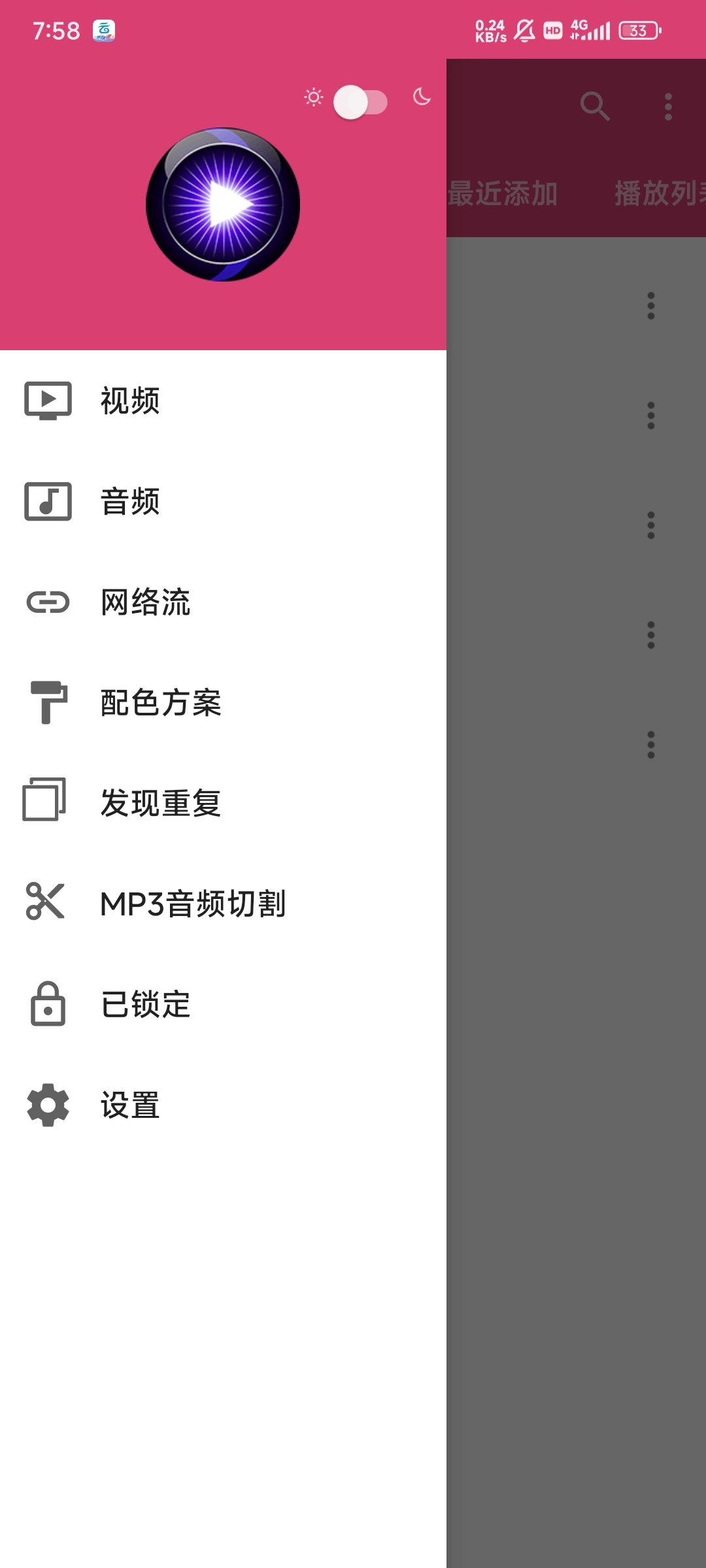706x1568 pixels.
Task: Tap the moon icon to enable night theme
Action: (x=422, y=97)
